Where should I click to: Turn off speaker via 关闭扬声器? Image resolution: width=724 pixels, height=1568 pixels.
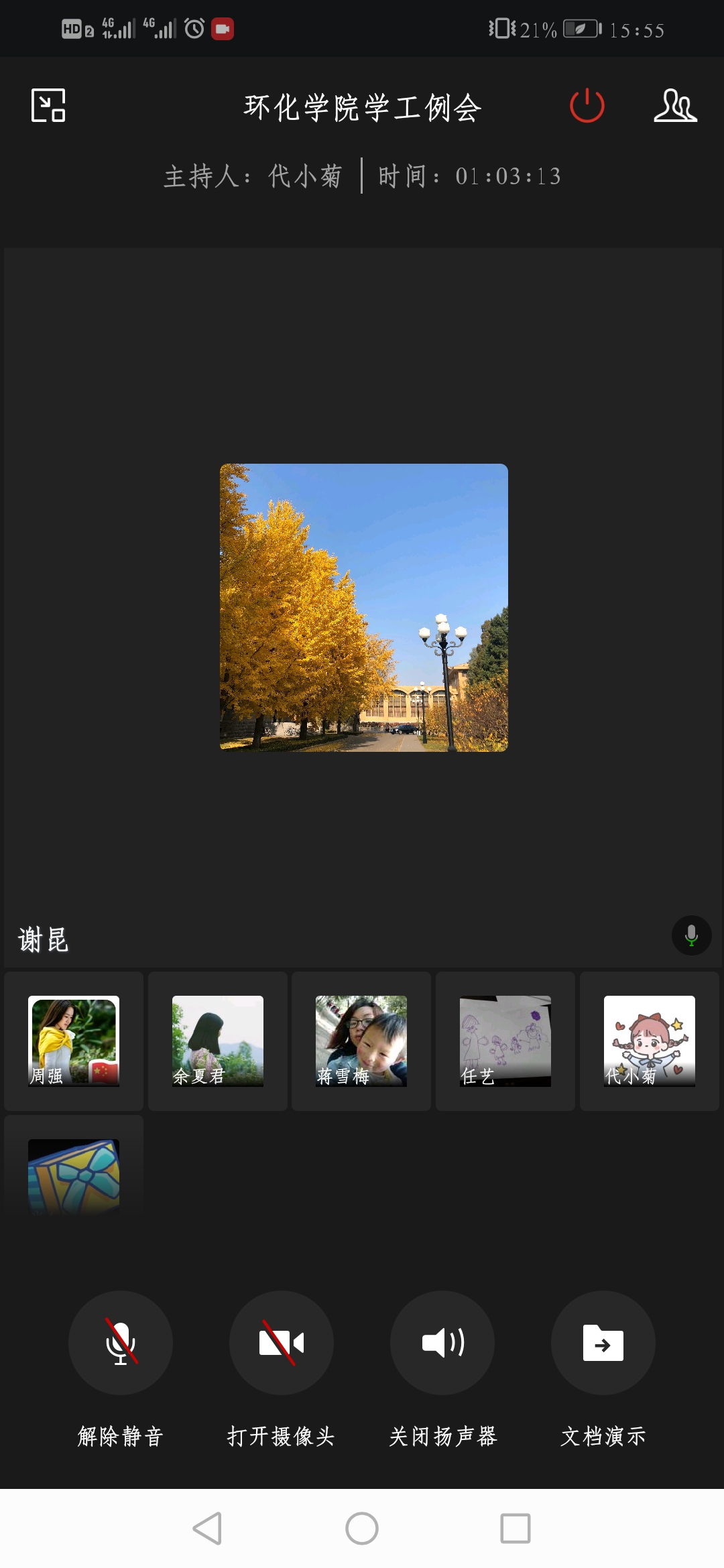[x=442, y=1343]
